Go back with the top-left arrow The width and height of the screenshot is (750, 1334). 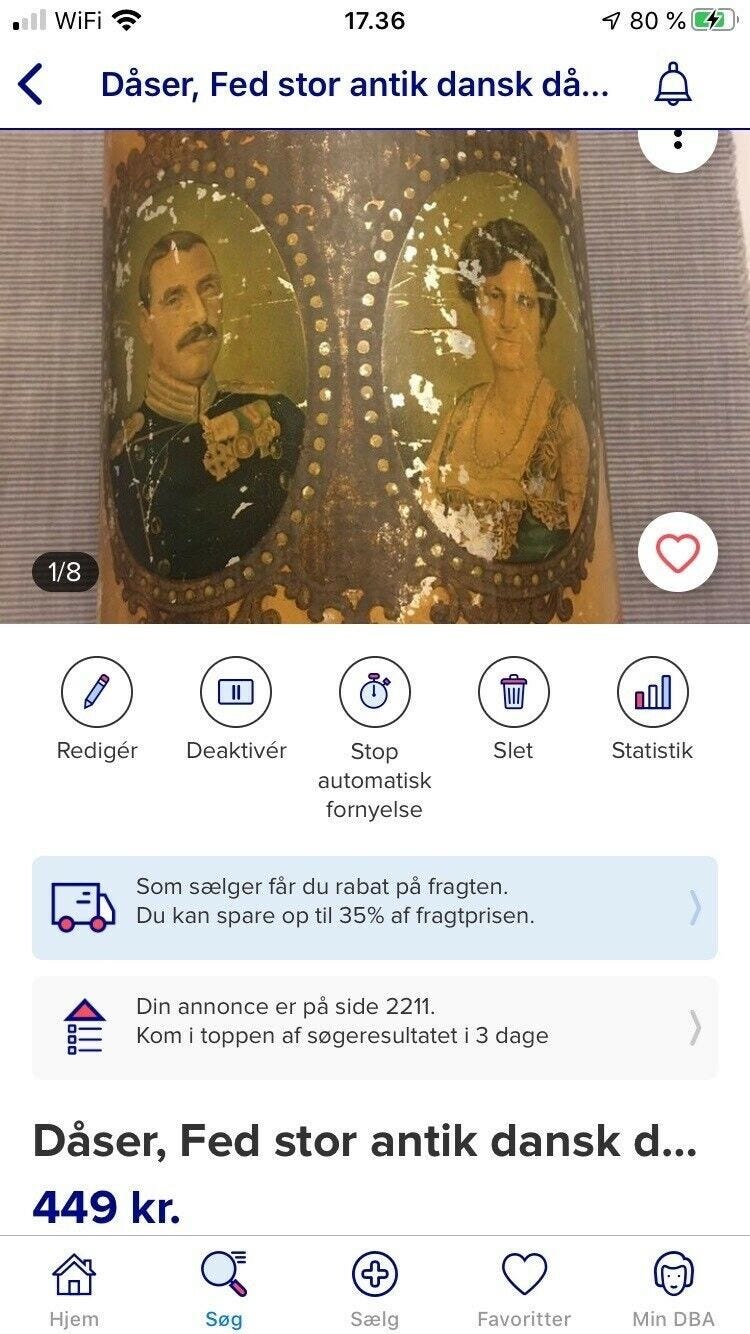click(32, 85)
